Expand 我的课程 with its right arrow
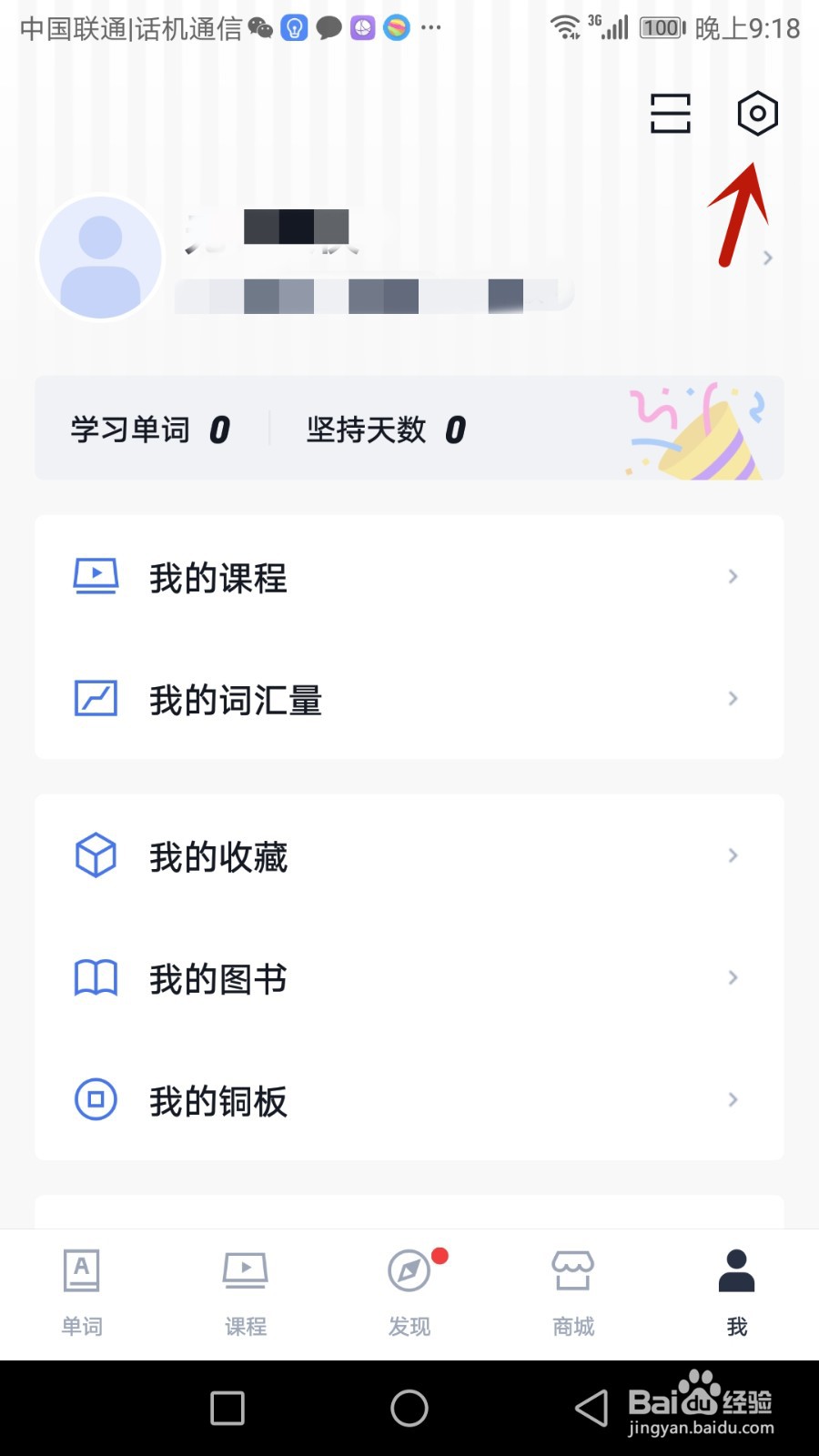 click(733, 576)
